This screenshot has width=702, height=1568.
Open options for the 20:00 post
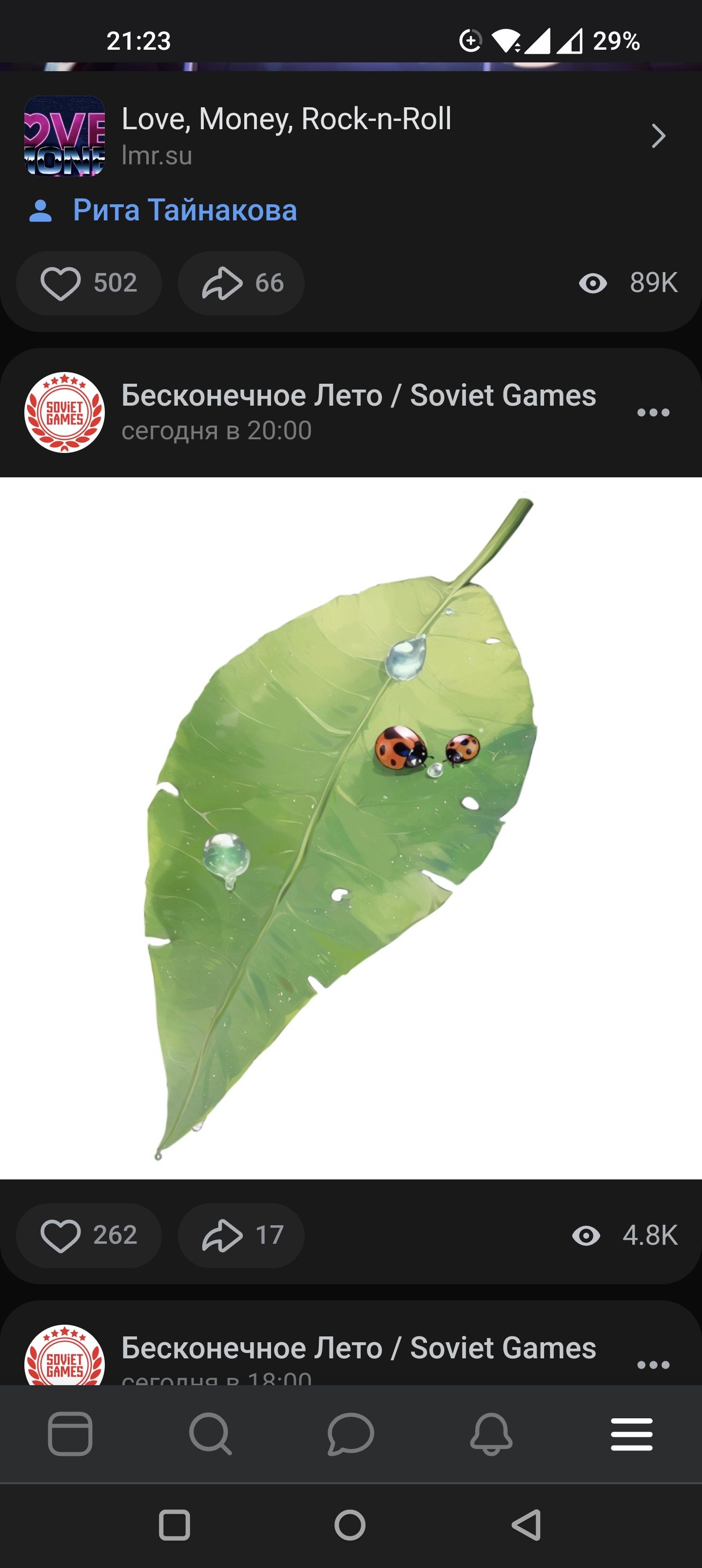pyautogui.click(x=653, y=412)
